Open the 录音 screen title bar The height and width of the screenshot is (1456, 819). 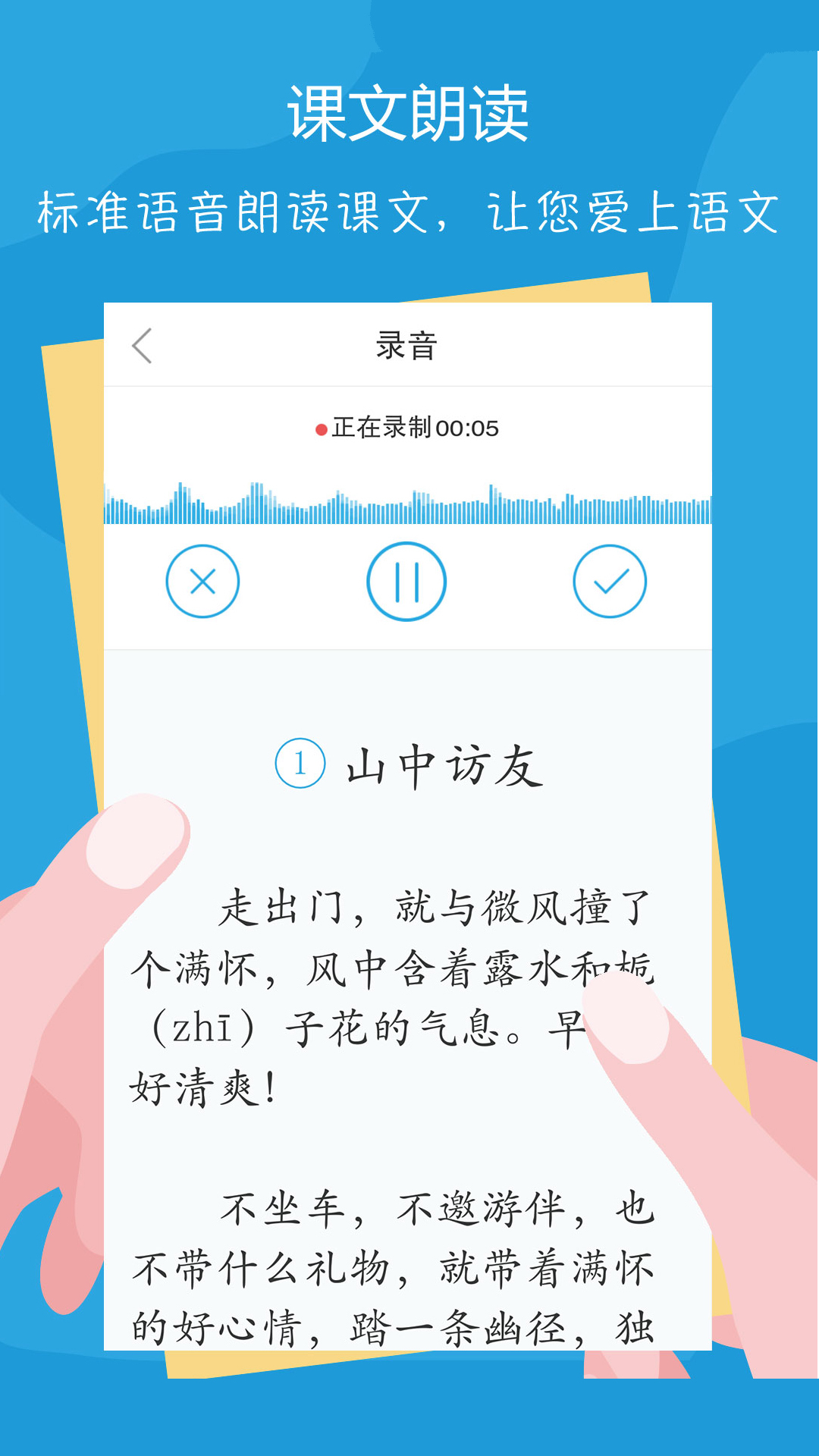click(x=408, y=346)
